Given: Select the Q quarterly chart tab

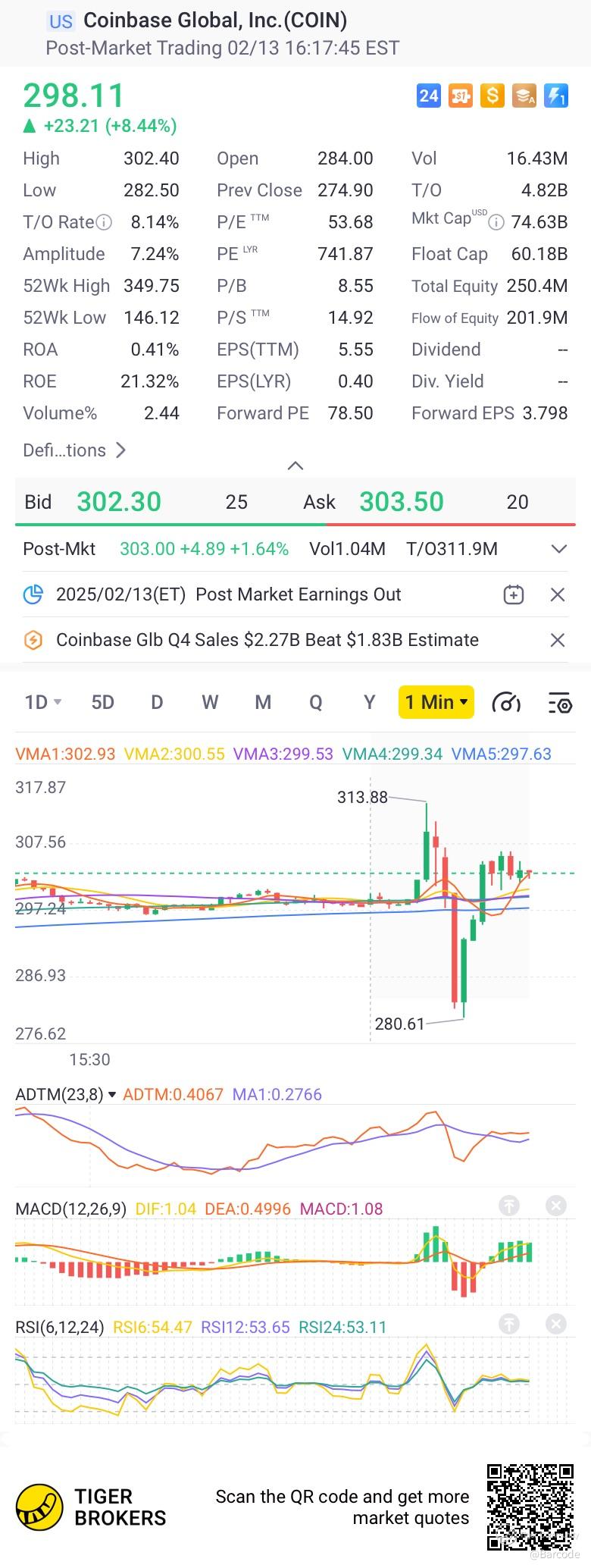Looking at the screenshot, I should point(316,702).
